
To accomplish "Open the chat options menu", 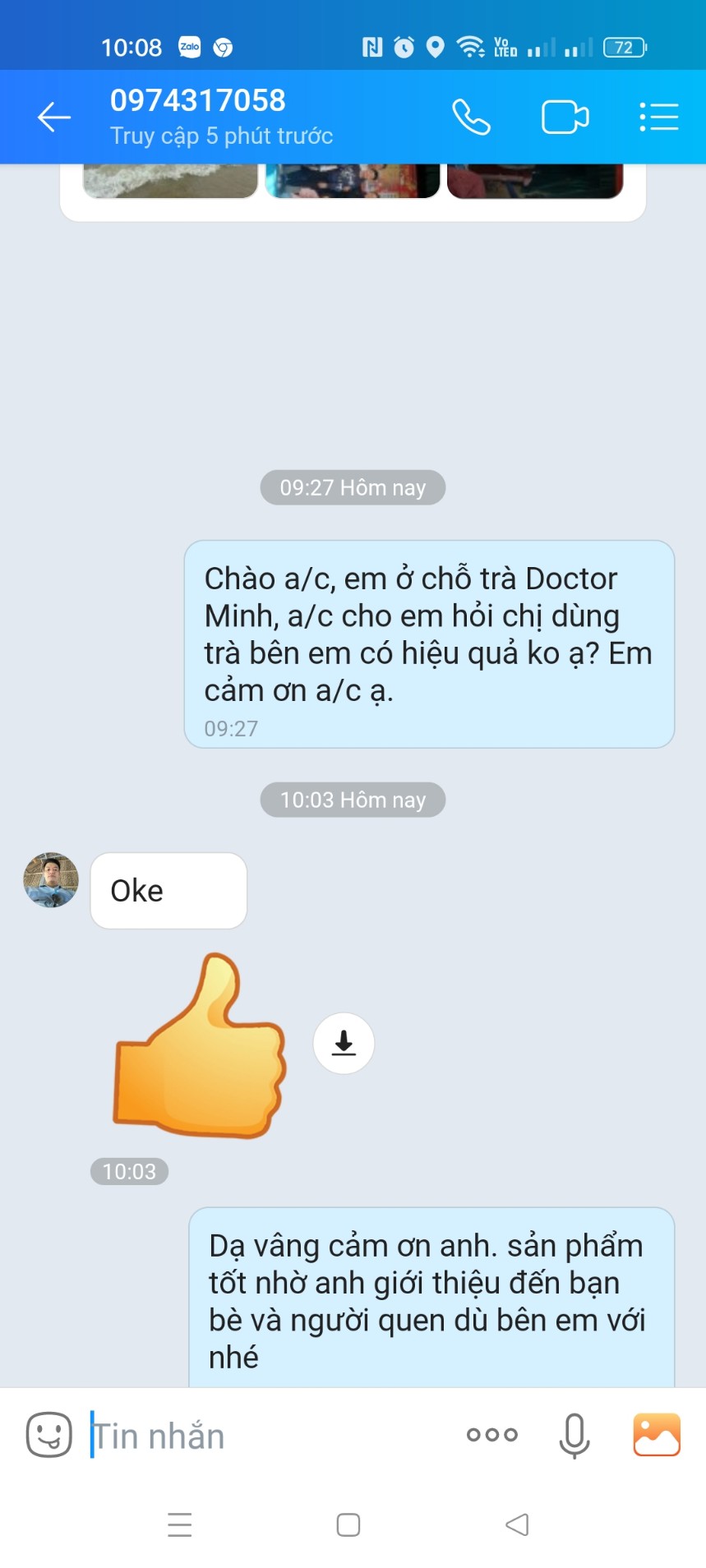I will [x=658, y=117].
